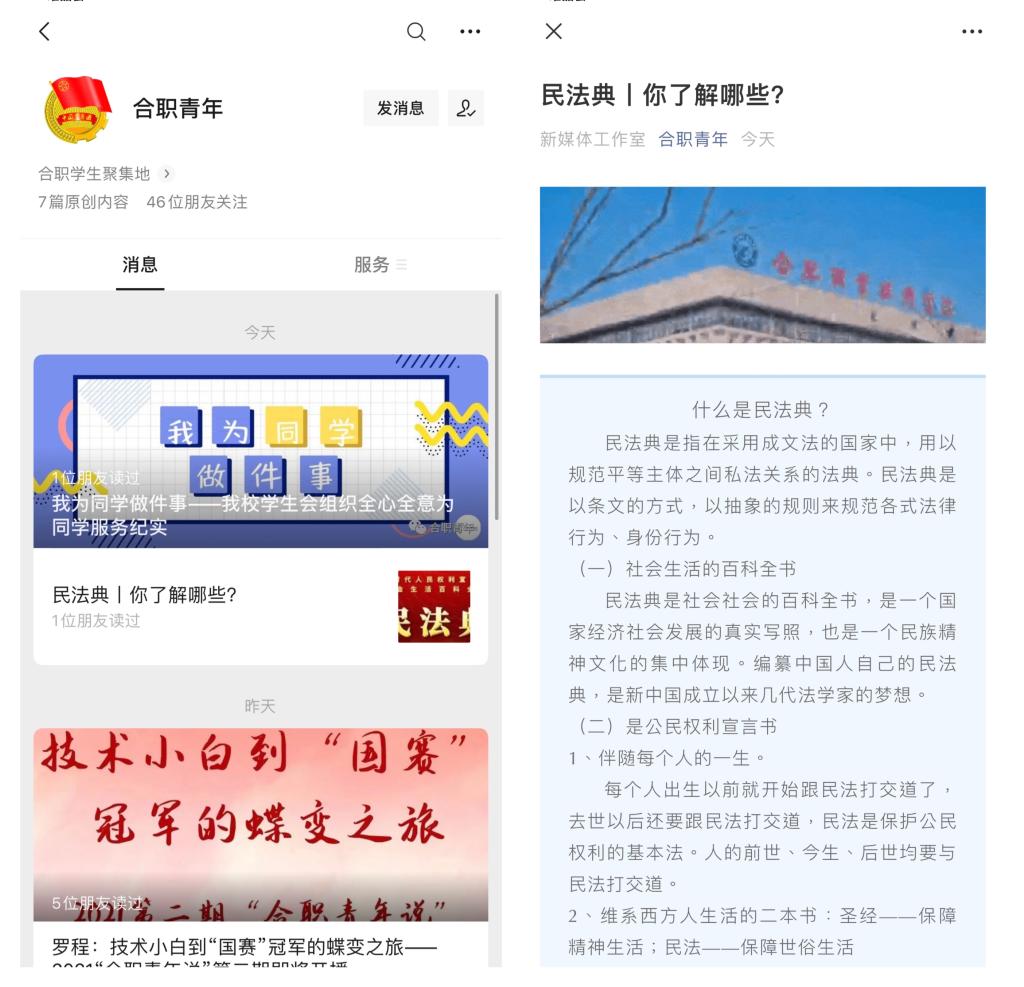Open the 我为同学做件事 article card
This screenshot has height=987, width=1024.
260,451
